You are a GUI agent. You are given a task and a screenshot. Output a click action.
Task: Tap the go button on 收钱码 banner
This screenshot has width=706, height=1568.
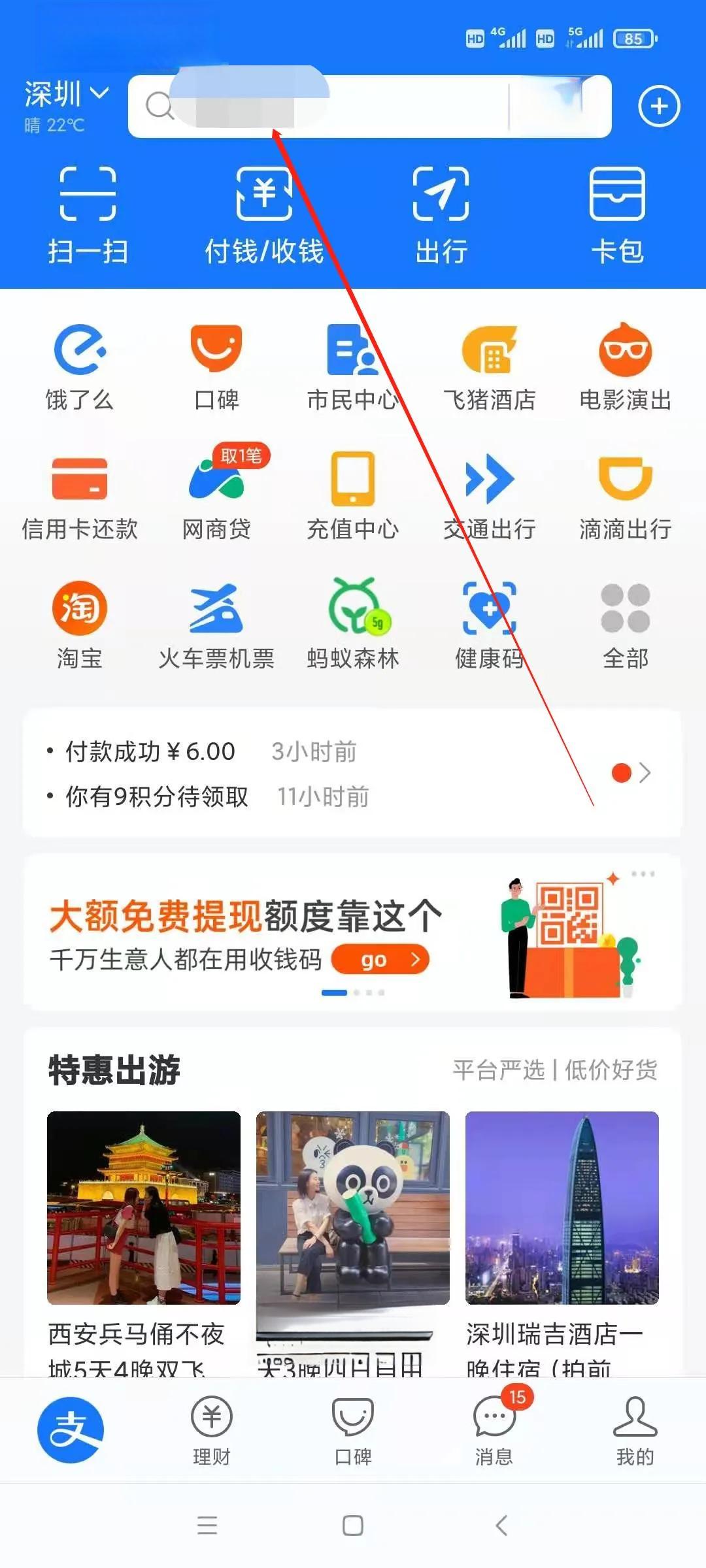(x=380, y=960)
